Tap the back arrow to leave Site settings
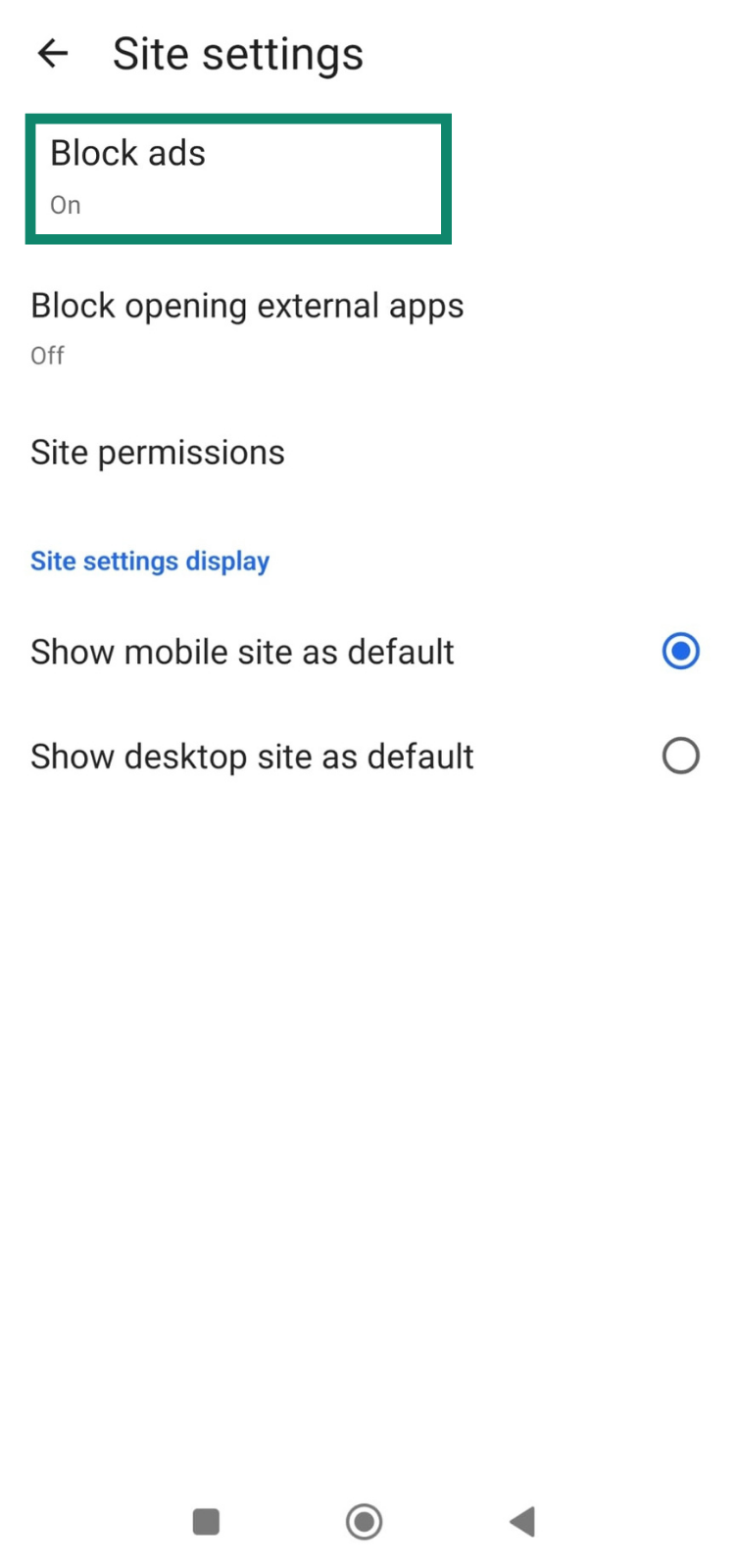Viewport: 734px width, 1568px height. pyautogui.click(x=51, y=53)
